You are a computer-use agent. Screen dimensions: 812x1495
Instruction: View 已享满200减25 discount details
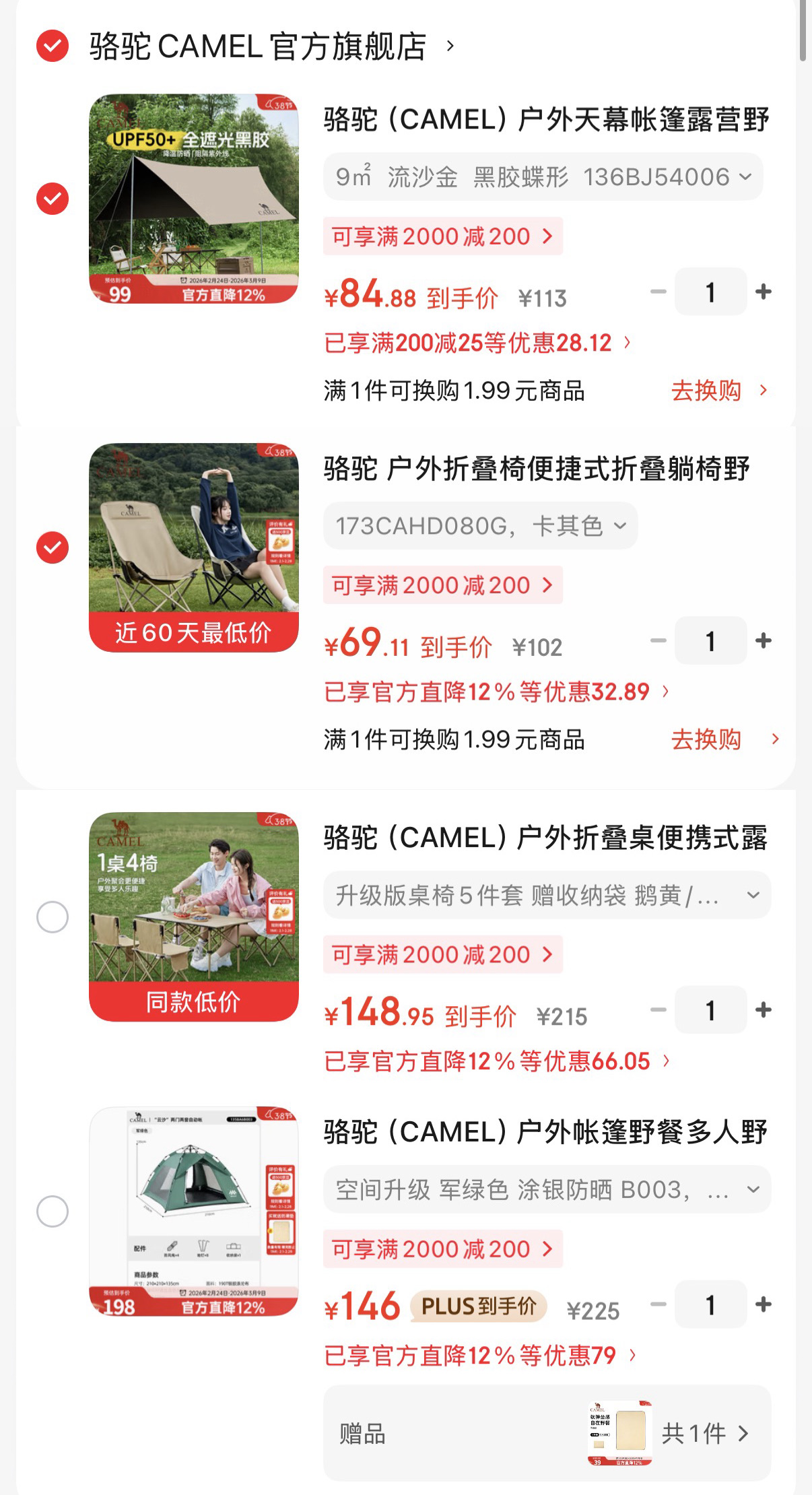coord(471,342)
